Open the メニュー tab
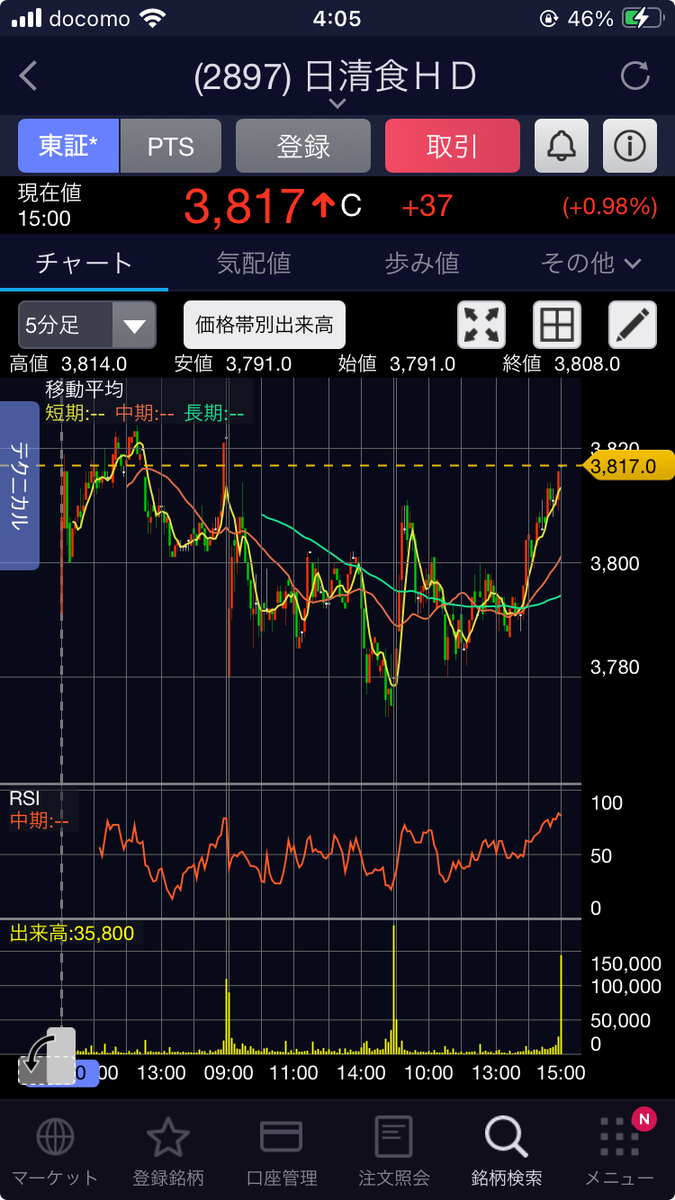 coord(620,1150)
